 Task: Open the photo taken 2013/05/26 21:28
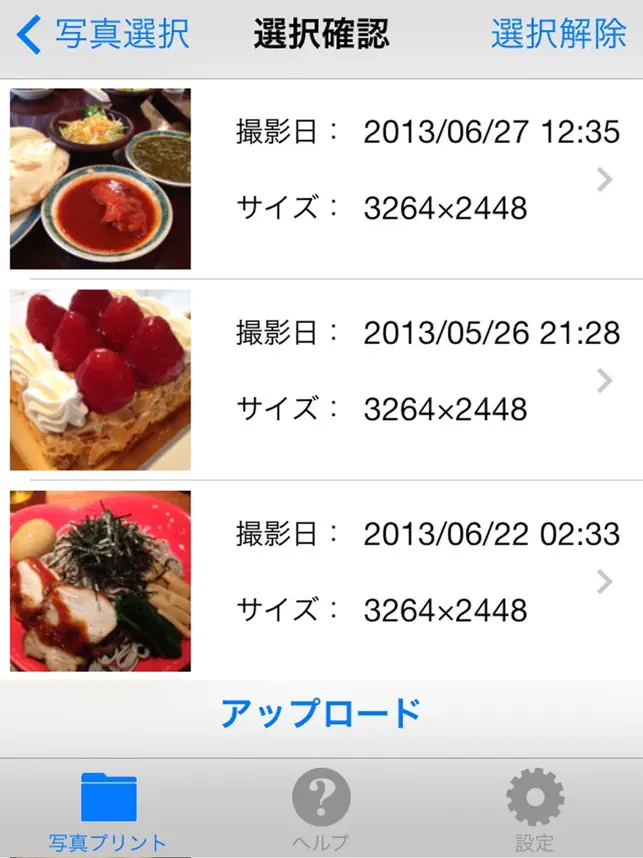tap(321, 380)
